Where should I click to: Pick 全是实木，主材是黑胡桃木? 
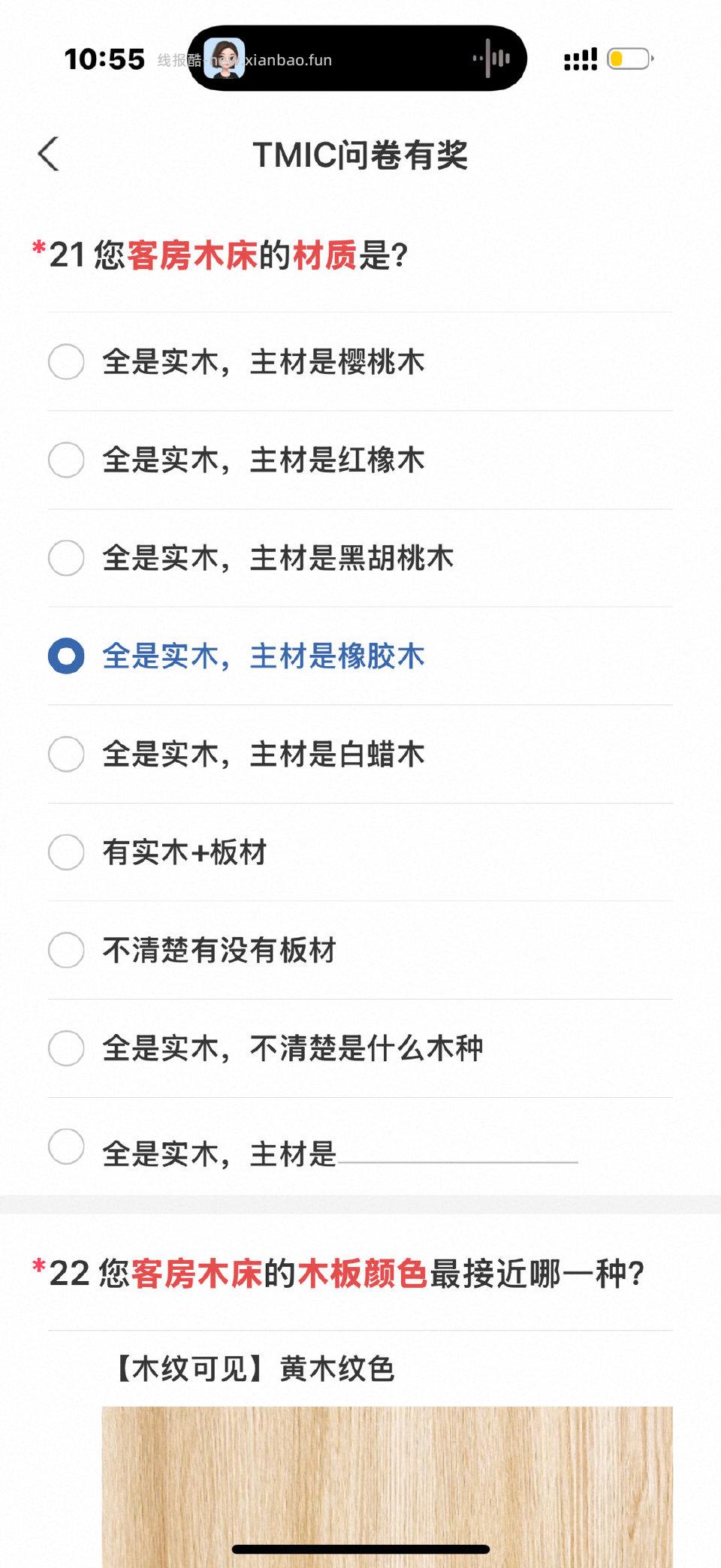[66, 558]
